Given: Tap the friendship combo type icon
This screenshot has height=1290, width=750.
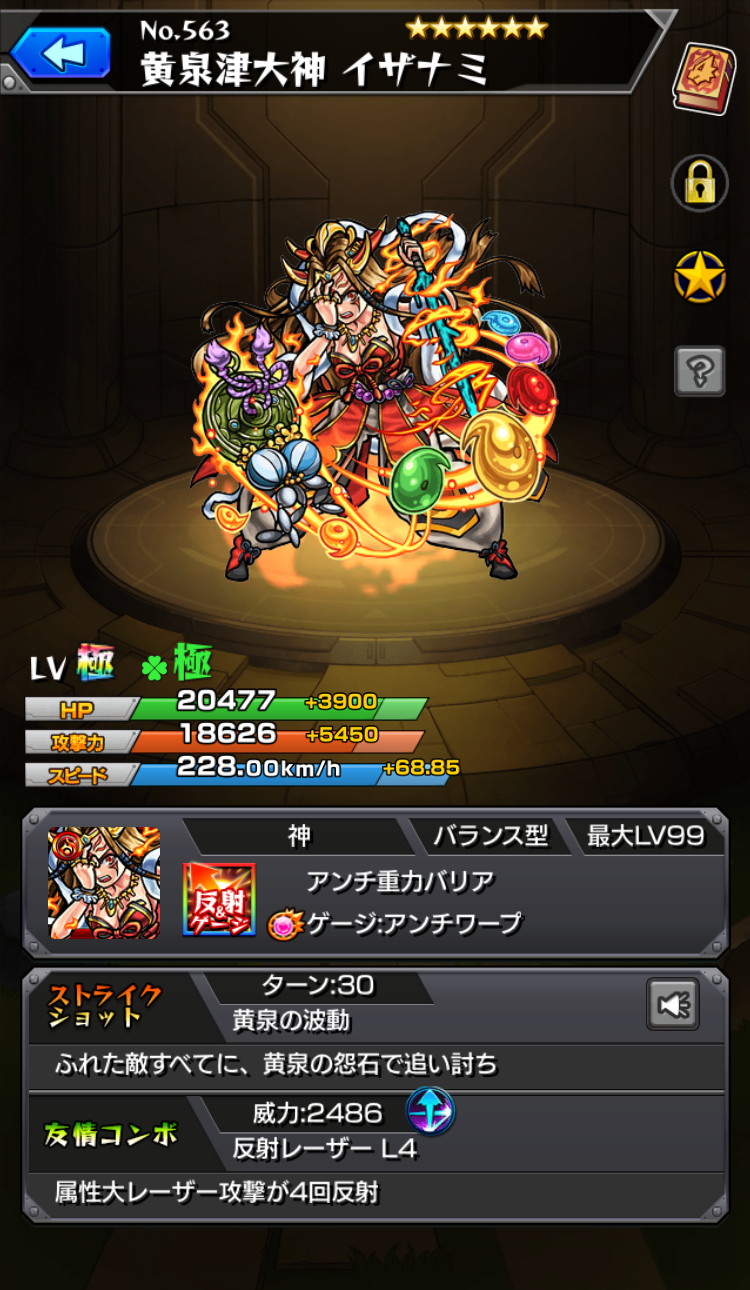Looking at the screenshot, I should (430, 1111).
